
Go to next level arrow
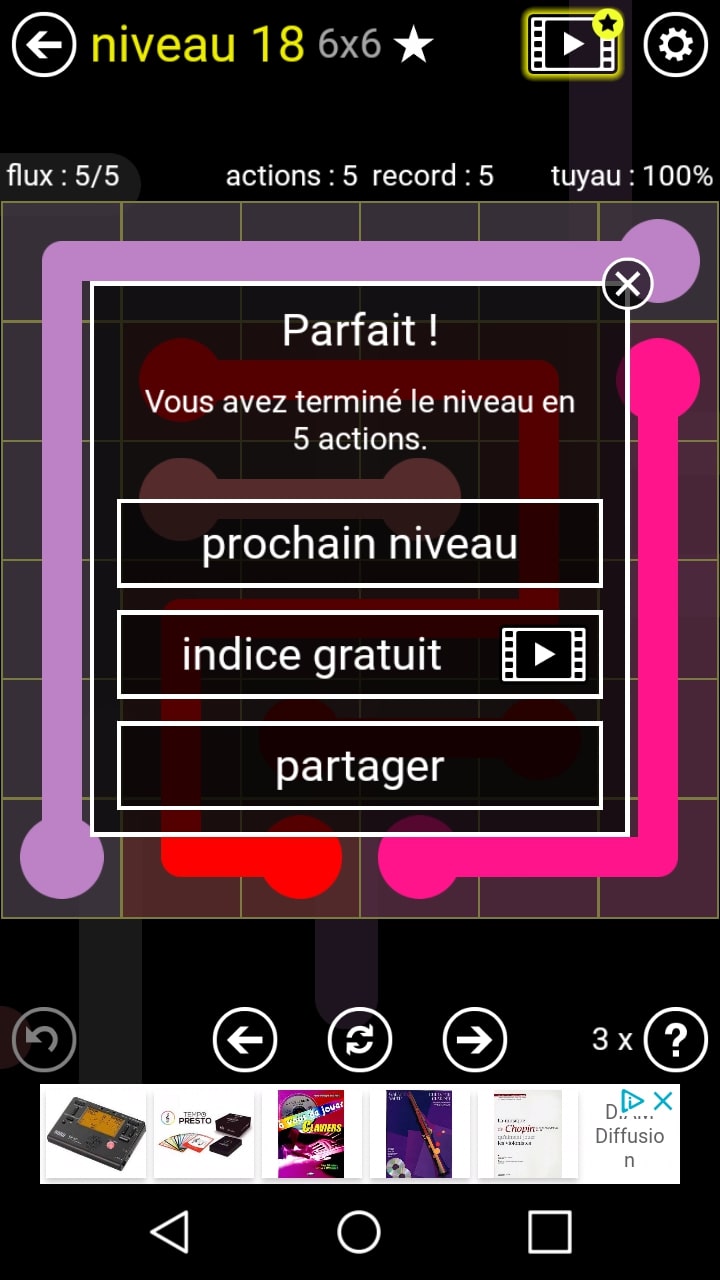[x=475, y=1040]
